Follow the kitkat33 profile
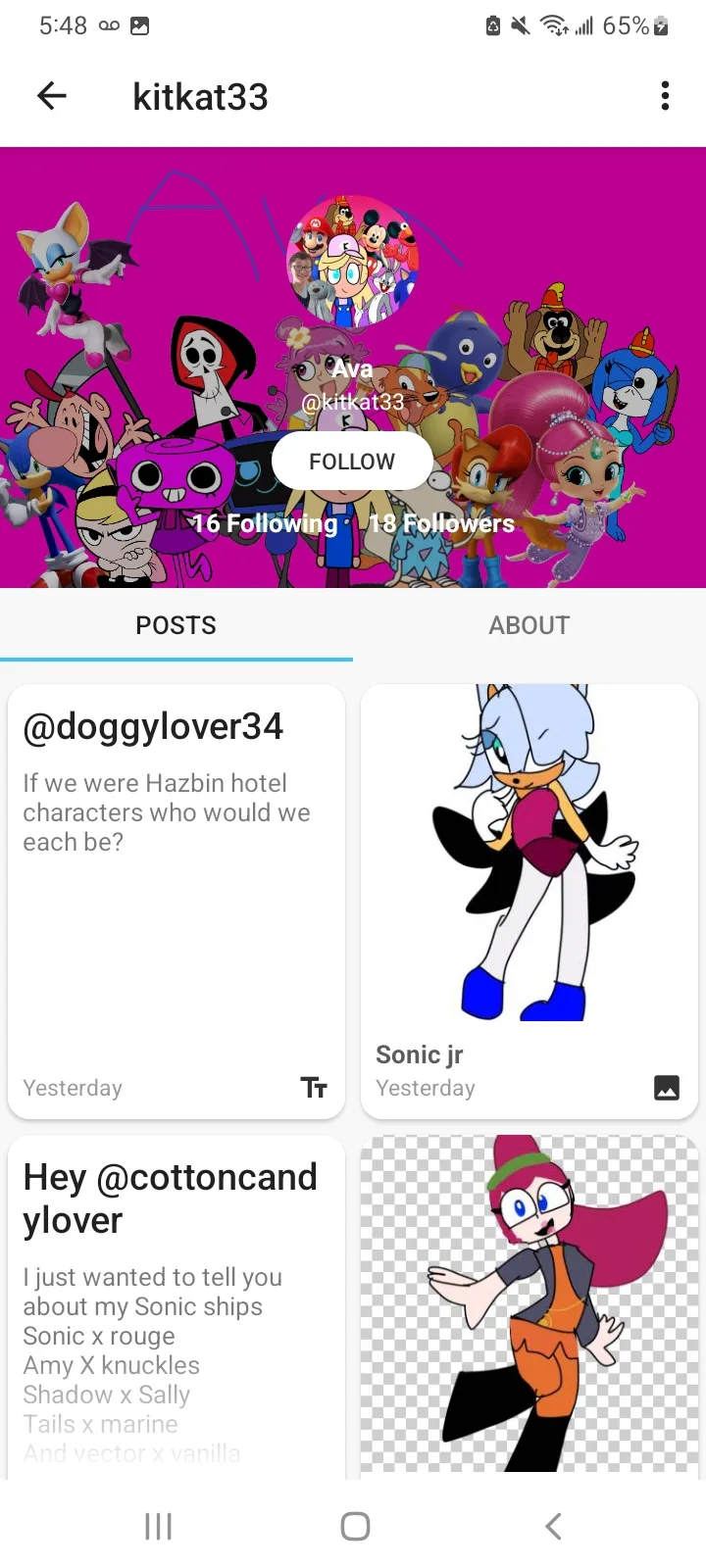The image size is (706, 1568). [352, 462]
